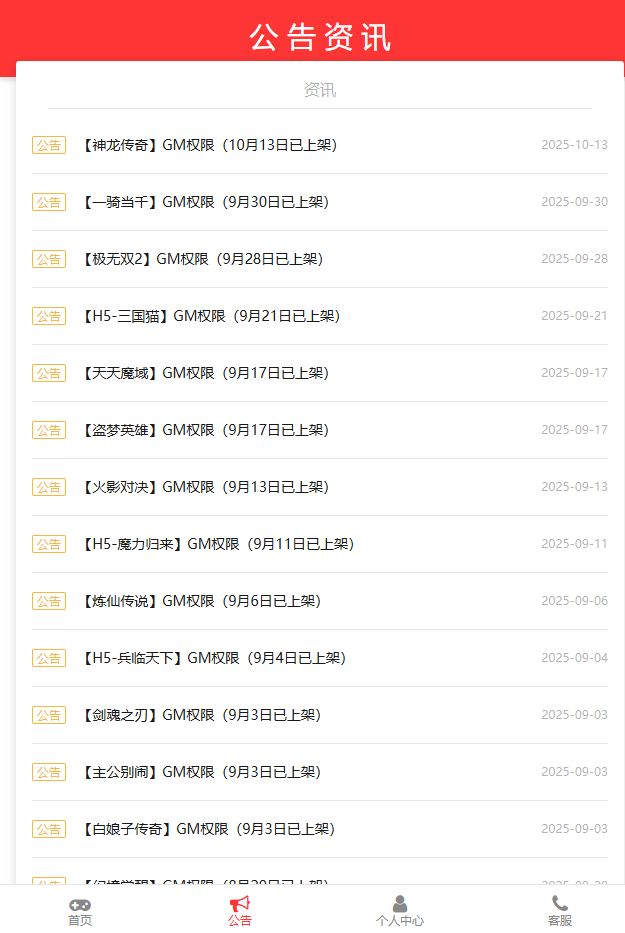Screen dimensions: 625x933
Task: Go to 个人中心 tab
Action: tap(399, 910)
